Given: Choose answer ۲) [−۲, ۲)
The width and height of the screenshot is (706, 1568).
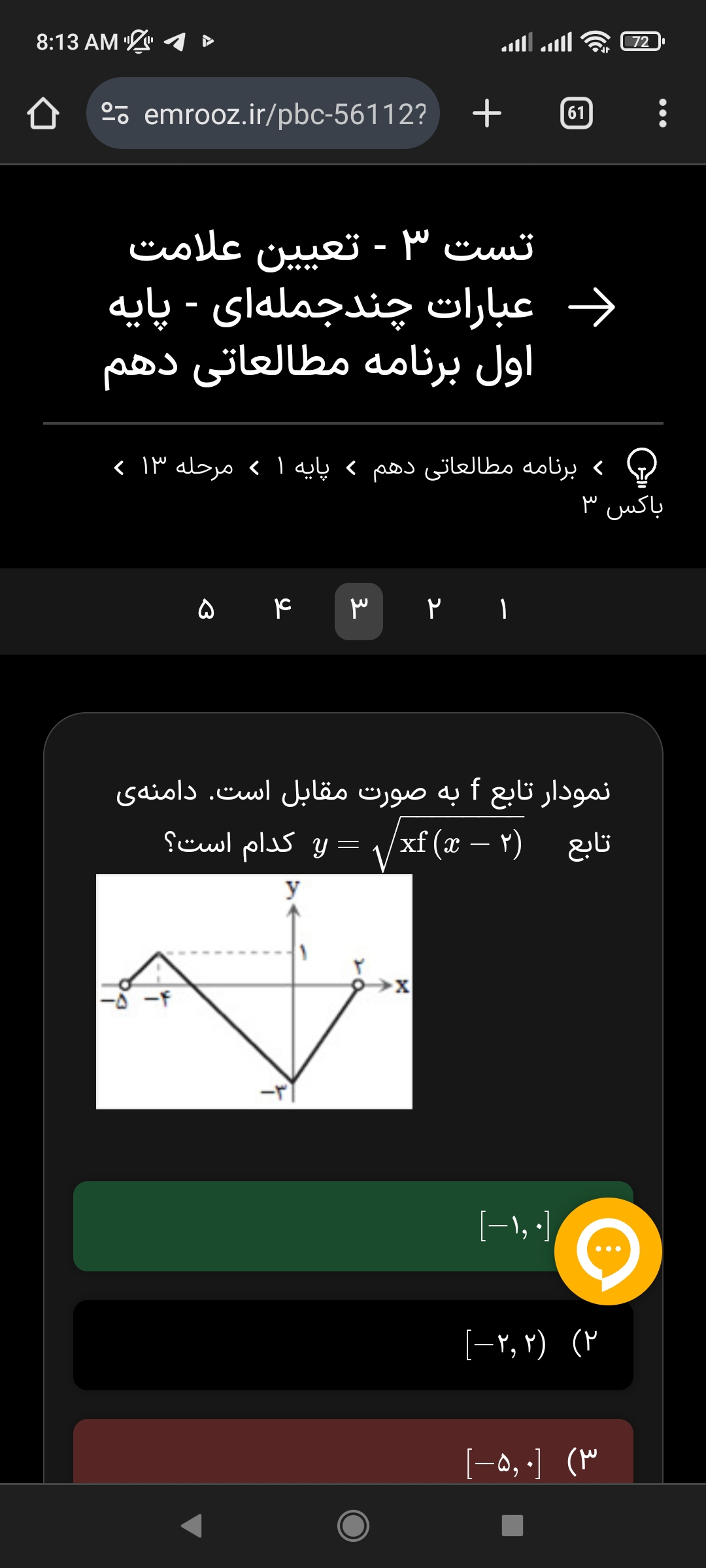Looking at the screenshot, I should (353, 1345).
